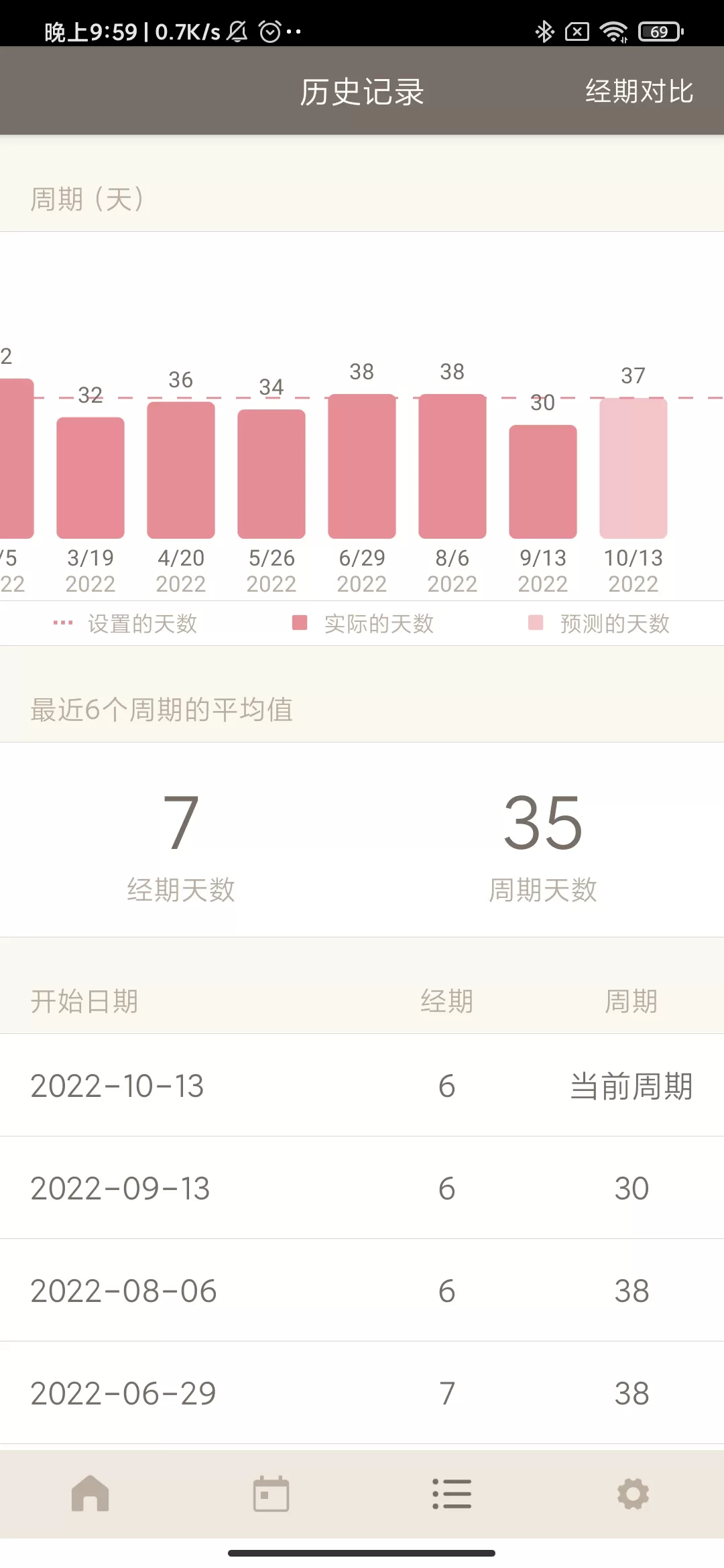Select the 开始日期 column header
The width and height of the screenshot is (724, 1568).
pos(84,1001)
